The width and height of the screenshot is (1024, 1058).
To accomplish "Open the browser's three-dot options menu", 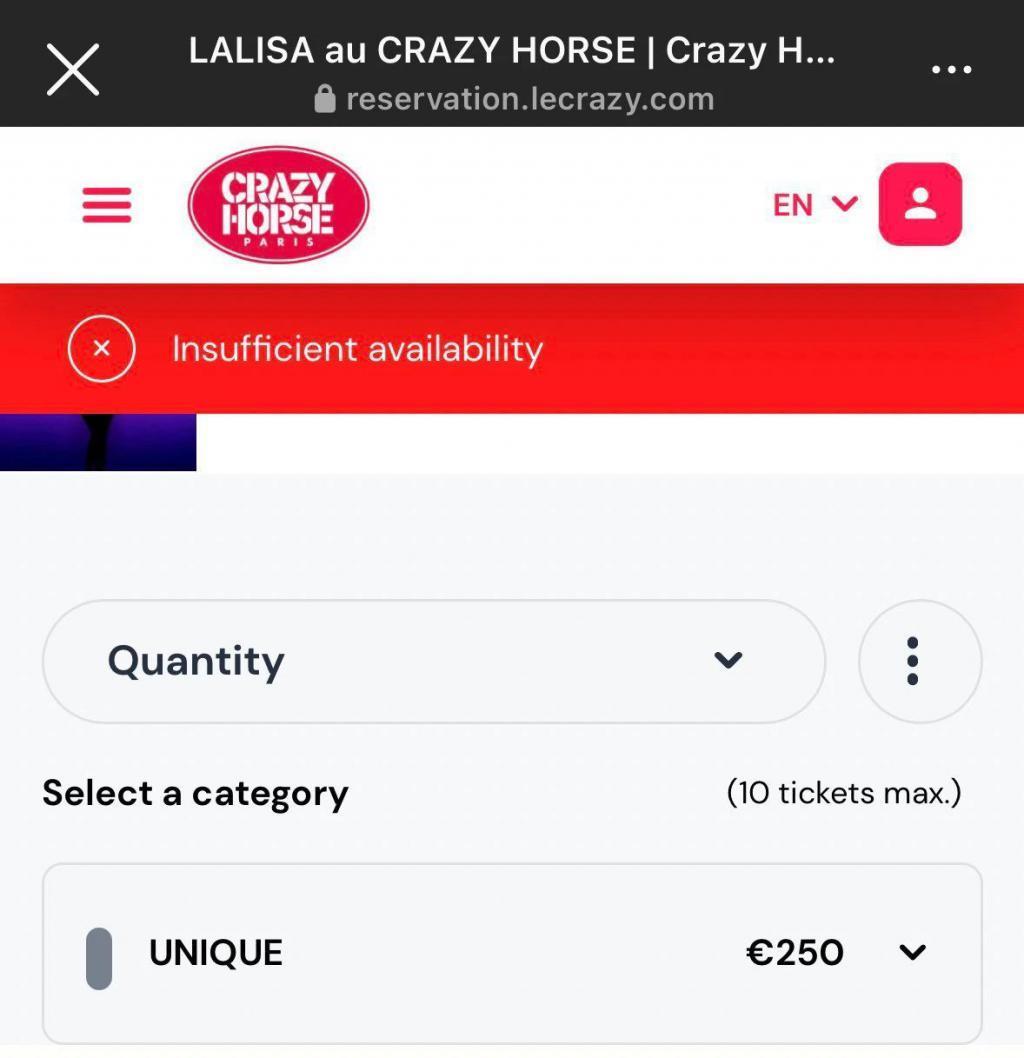I will coord(950,70).
